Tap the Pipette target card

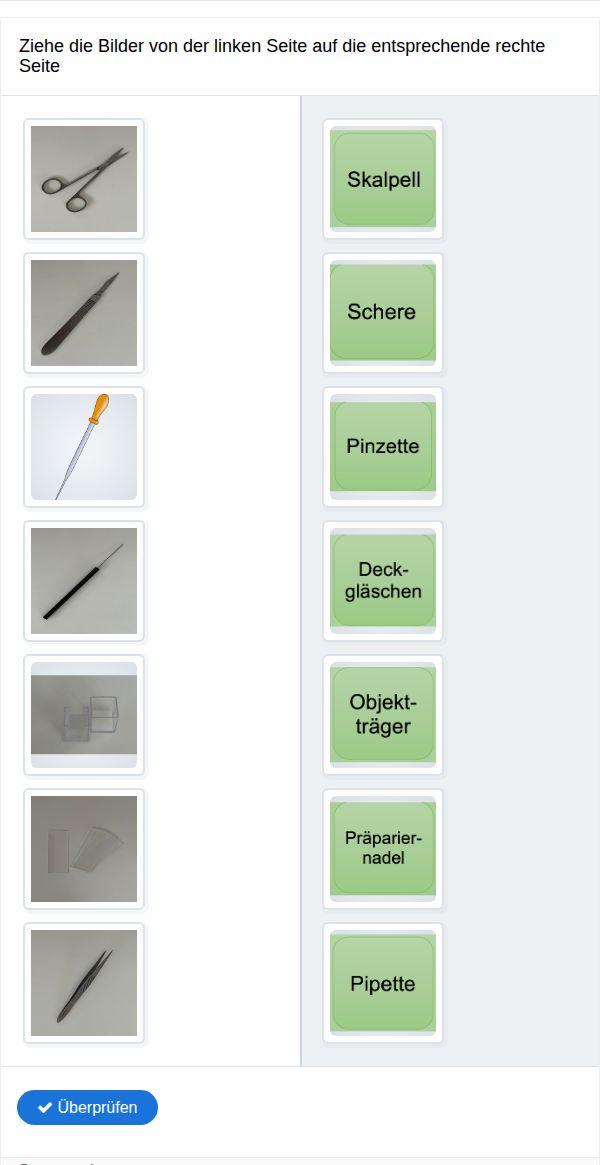[383, 983]
